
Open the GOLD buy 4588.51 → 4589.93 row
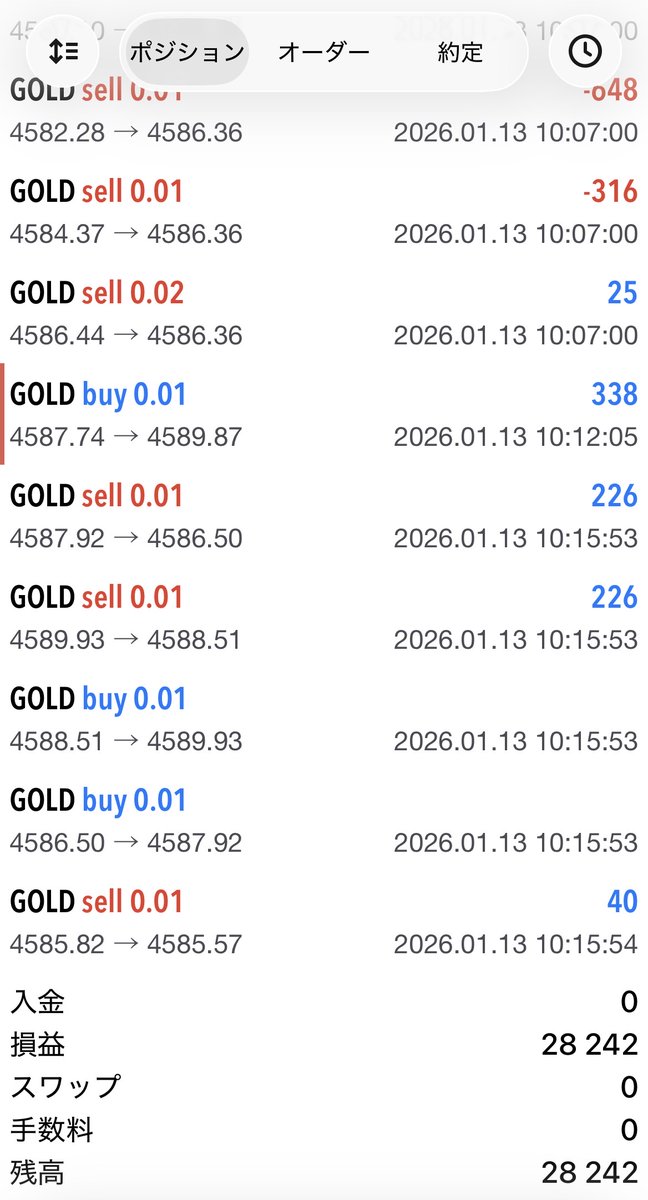(x=324, y=719)
